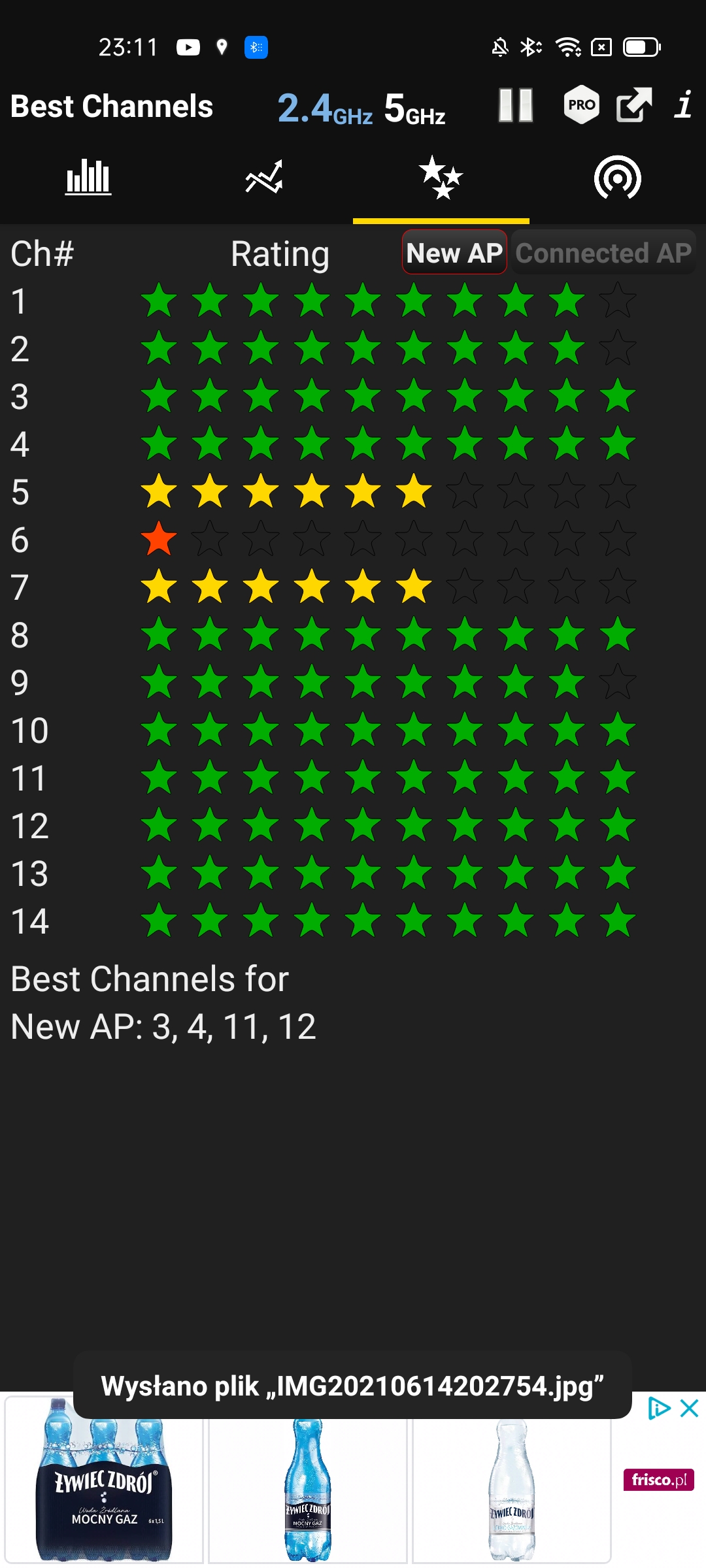Select the stars rating tab
Image resolution: width=706 pixels, height=1568 pixels.
tap(441, 177)
